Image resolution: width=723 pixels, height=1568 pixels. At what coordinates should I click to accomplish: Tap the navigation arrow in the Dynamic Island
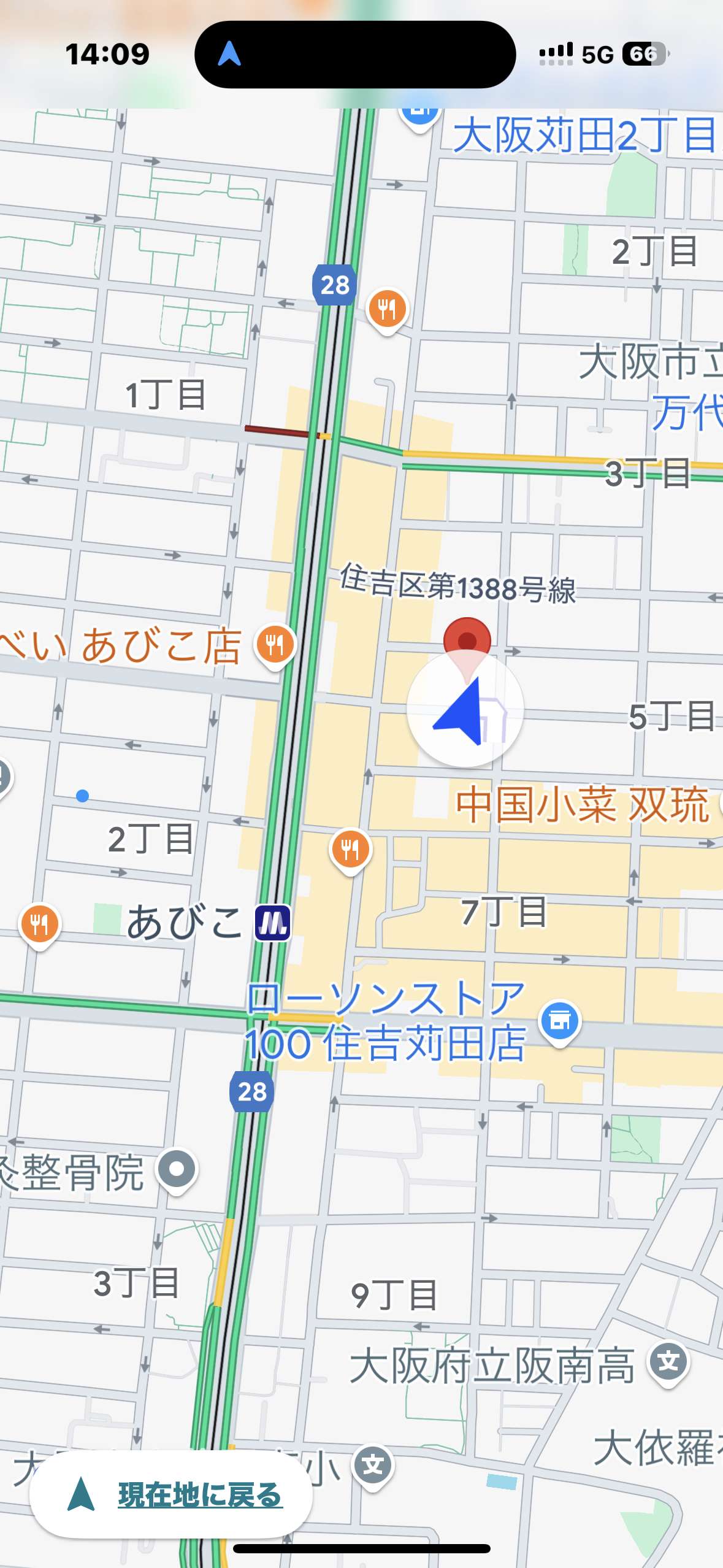[x=229, y=54]
